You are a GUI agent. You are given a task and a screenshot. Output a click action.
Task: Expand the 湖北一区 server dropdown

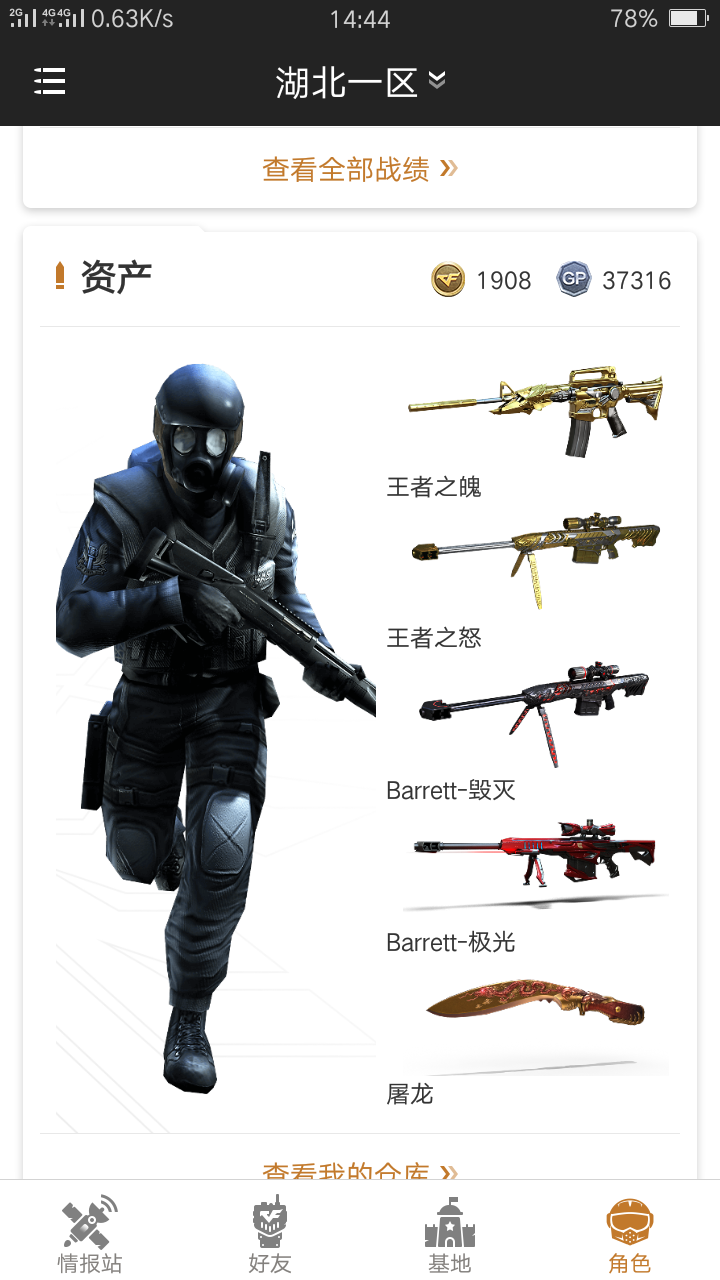click(360, 82)
